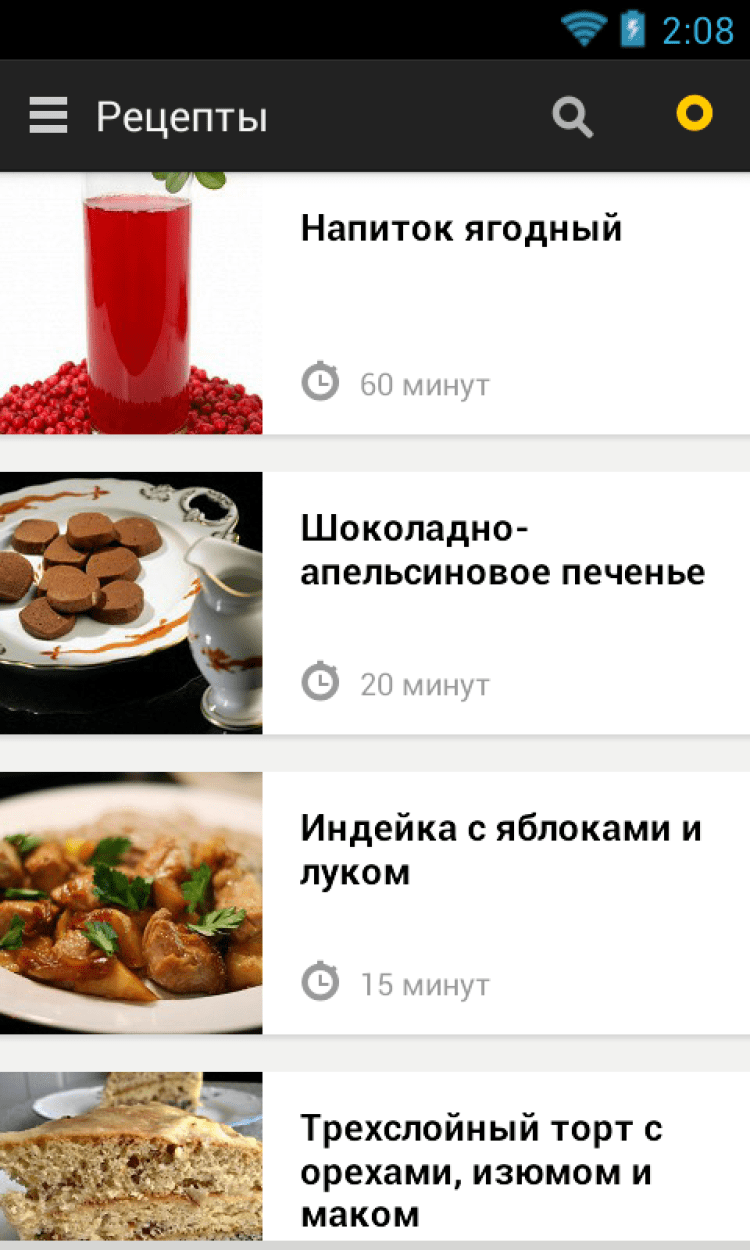Open the hamburger navigation drawer

coord(48,116)
